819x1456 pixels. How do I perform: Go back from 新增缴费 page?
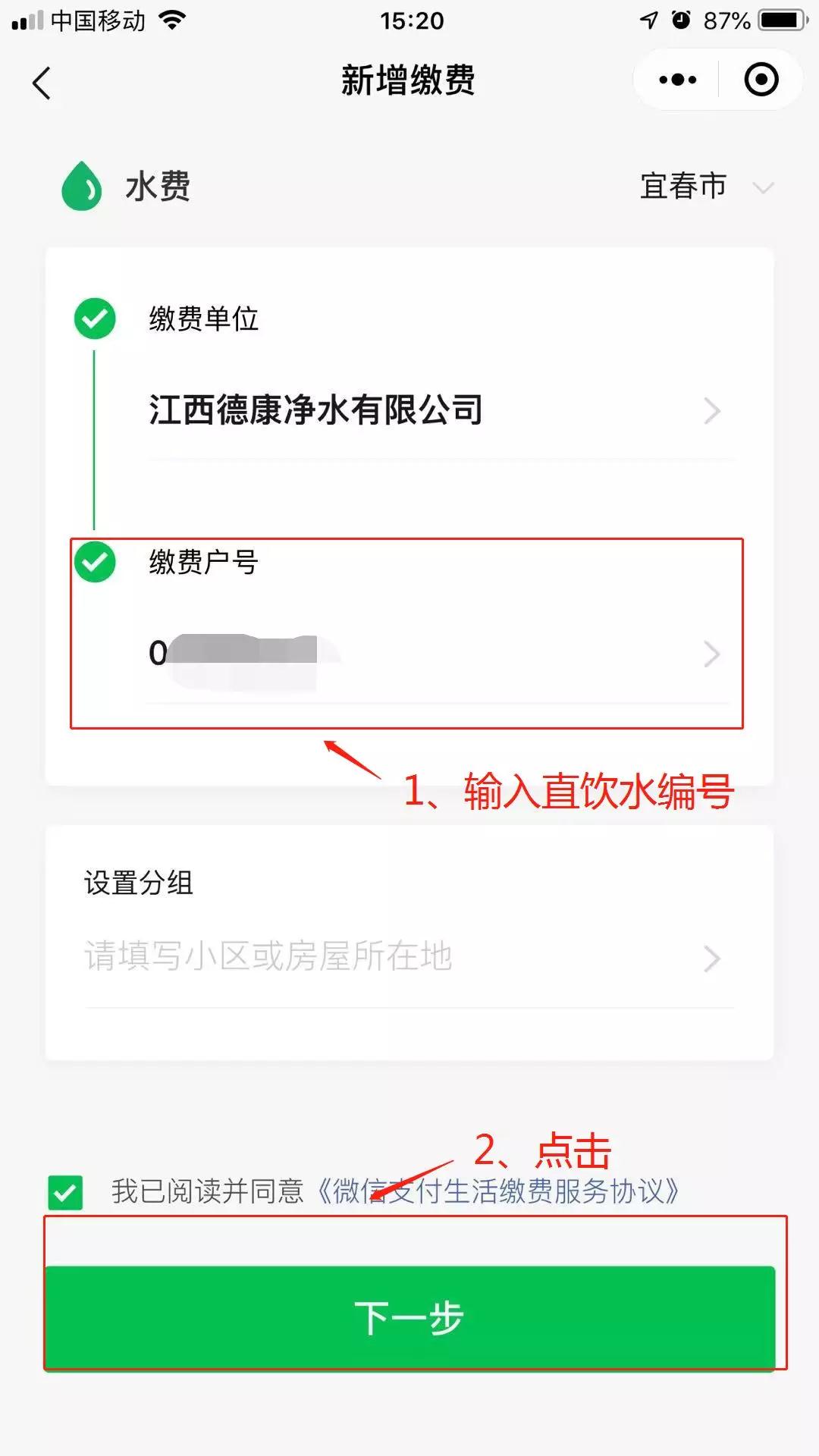pos(42,83)
